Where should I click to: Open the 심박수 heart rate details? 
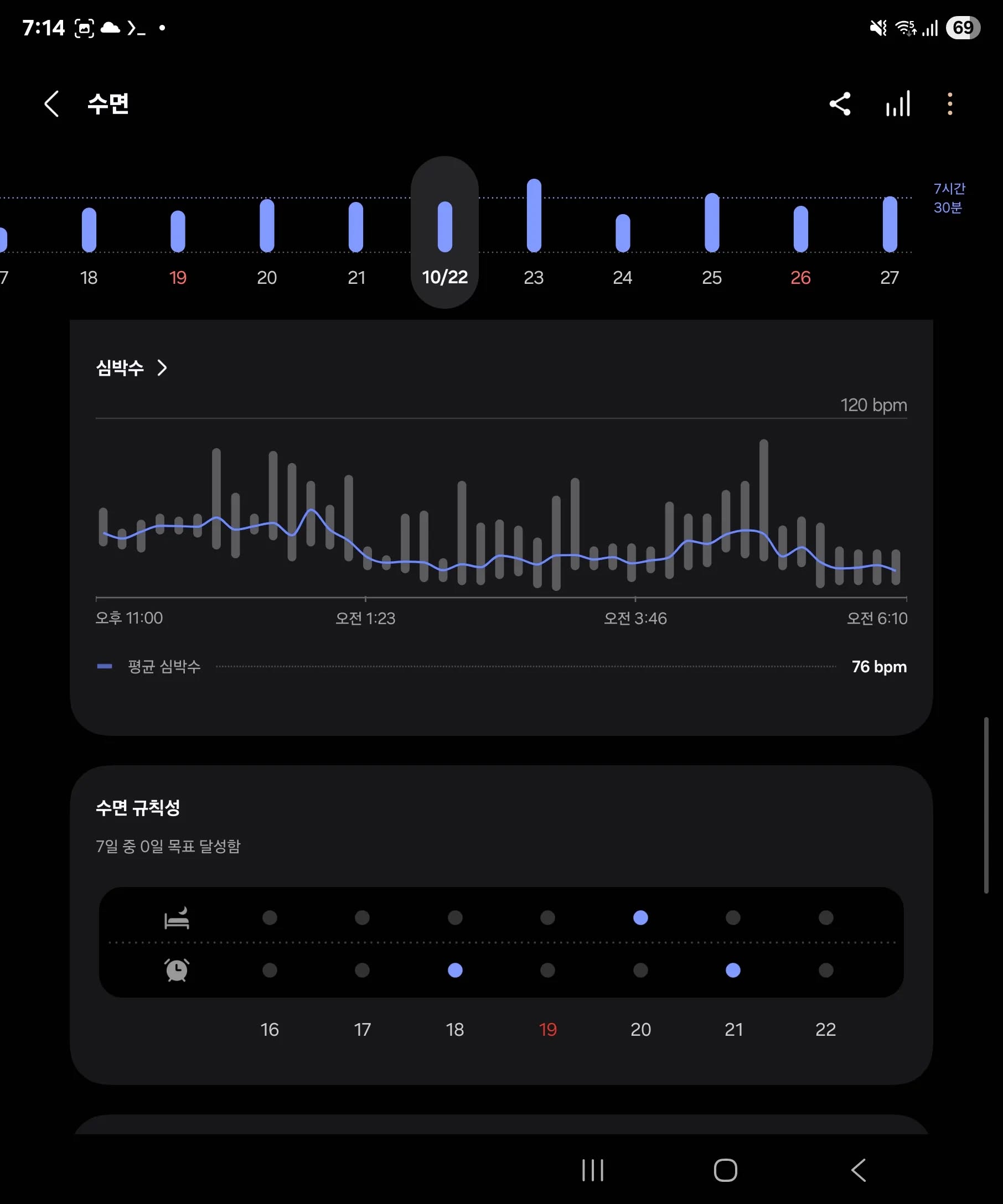(131, 368)
